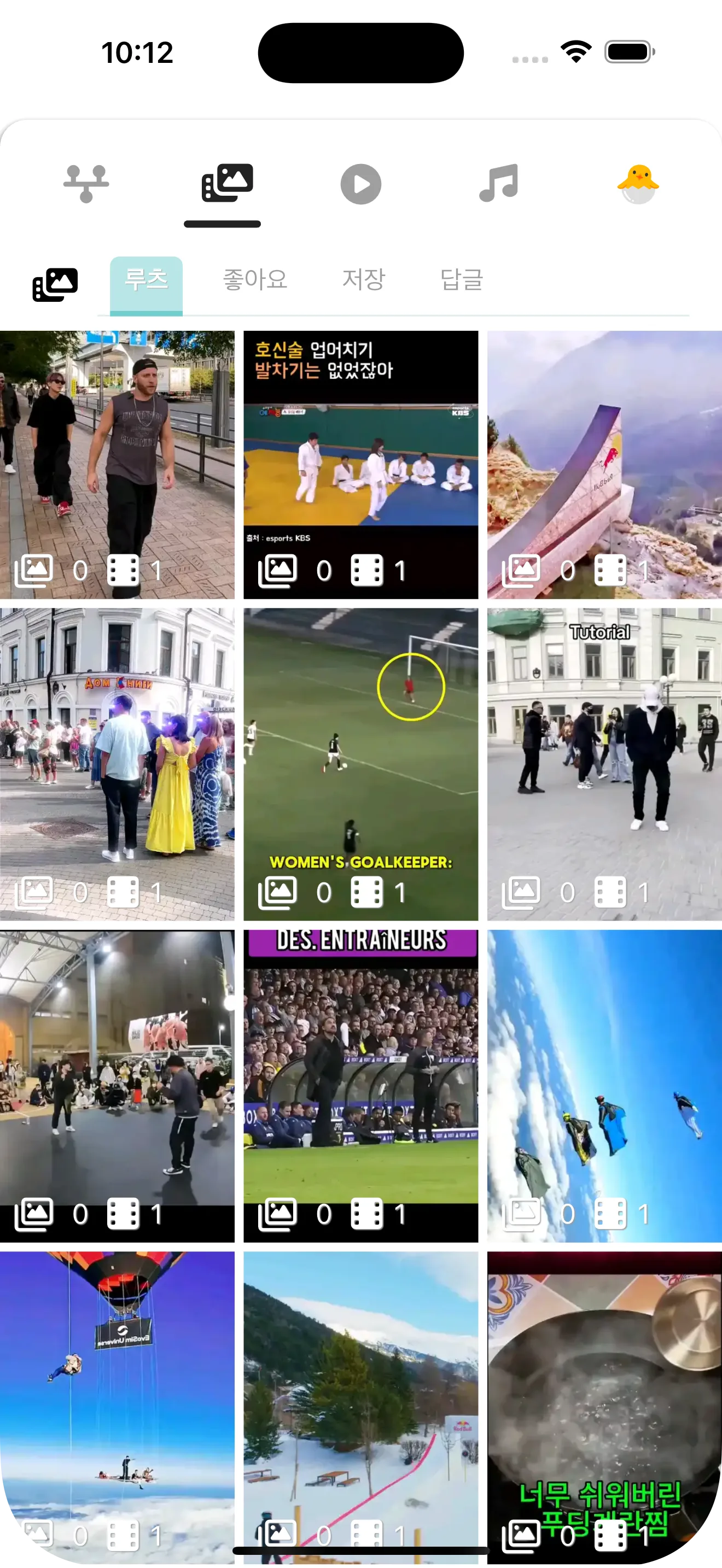The height and width of the screenshot is (1568, 722).
Task: Open the Tutorial street dance video
Action: (x=604, y=763)
